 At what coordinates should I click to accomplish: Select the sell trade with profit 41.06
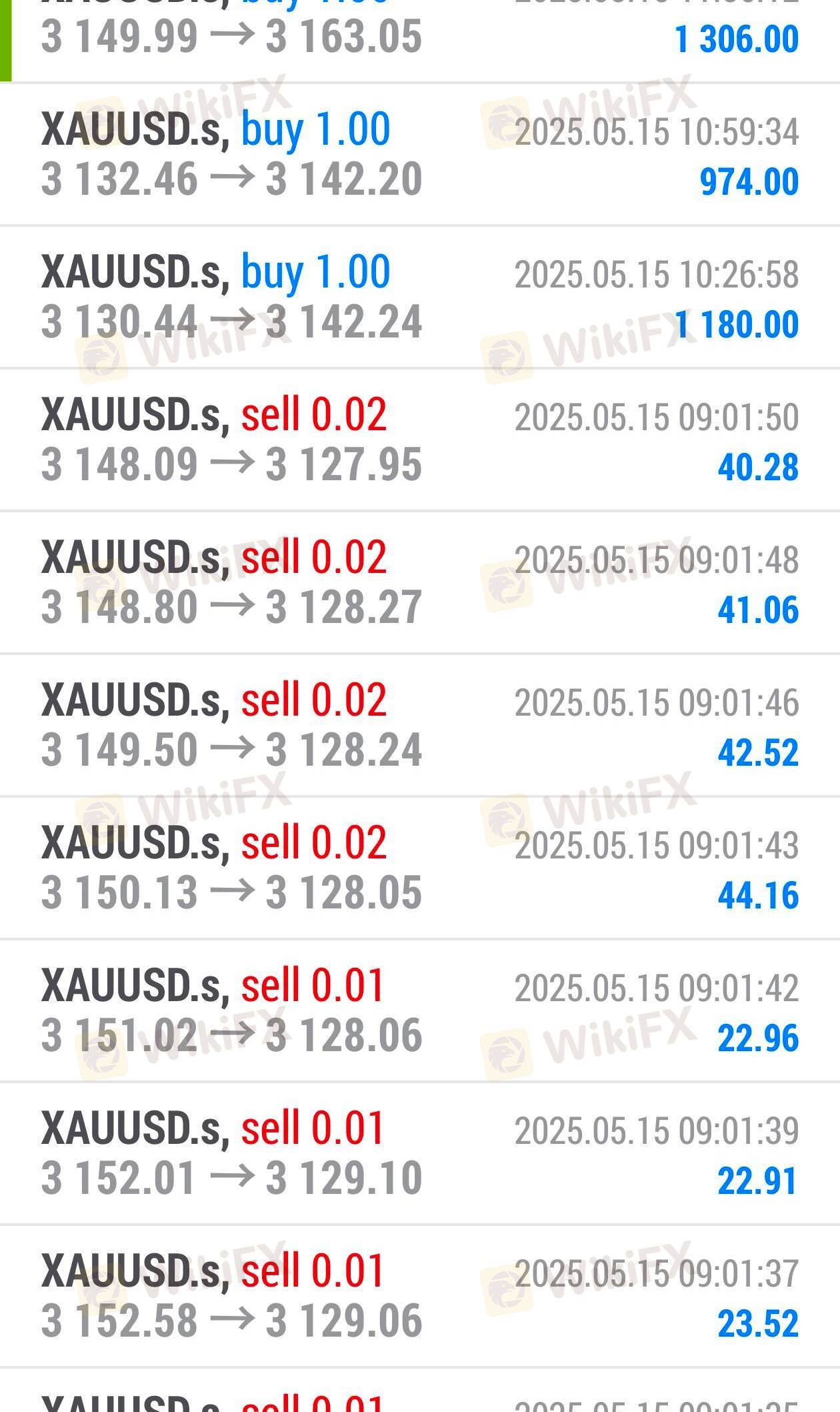(x=420, y=583)
